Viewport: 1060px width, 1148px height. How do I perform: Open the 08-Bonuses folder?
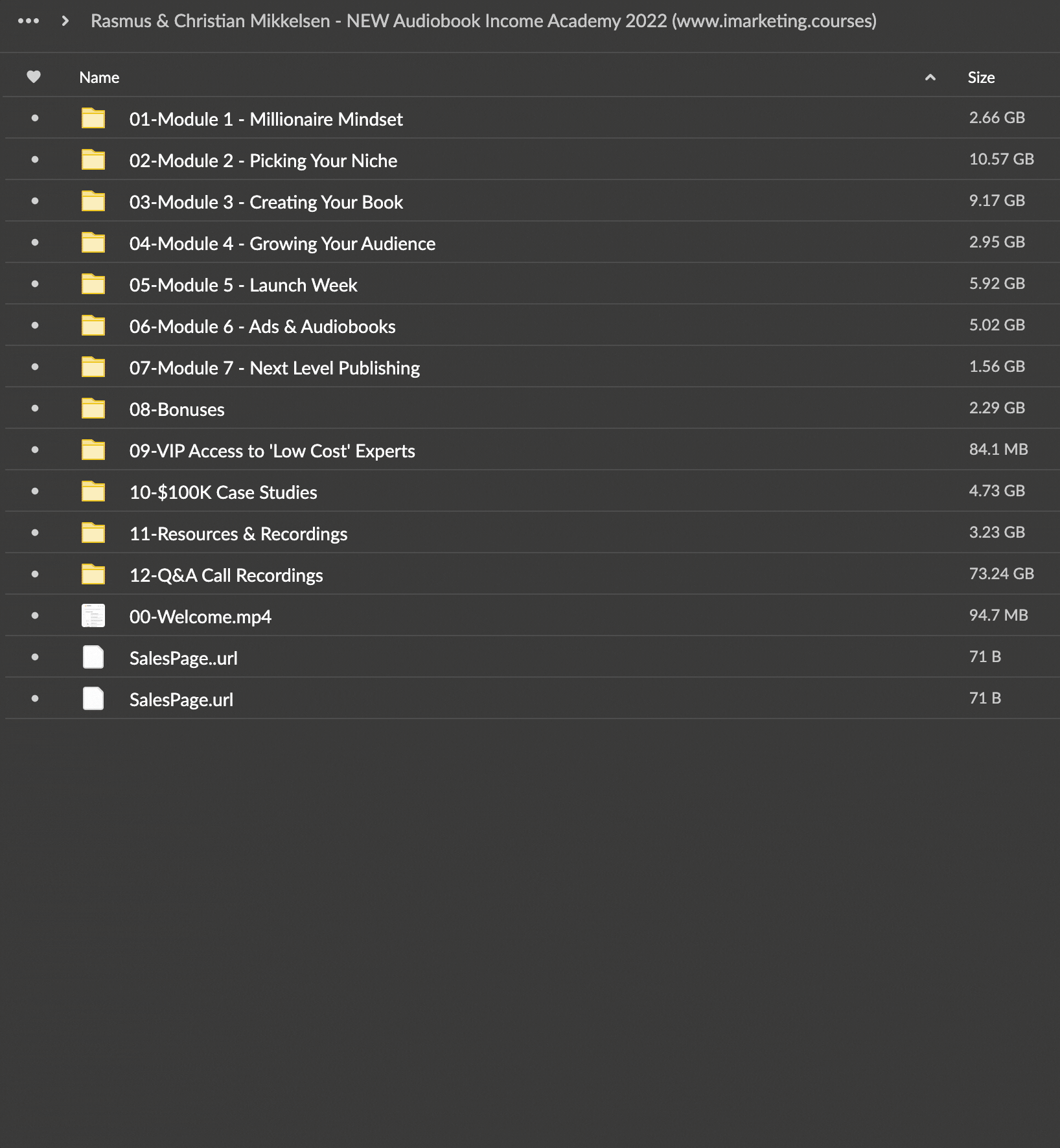click(177, 409)
